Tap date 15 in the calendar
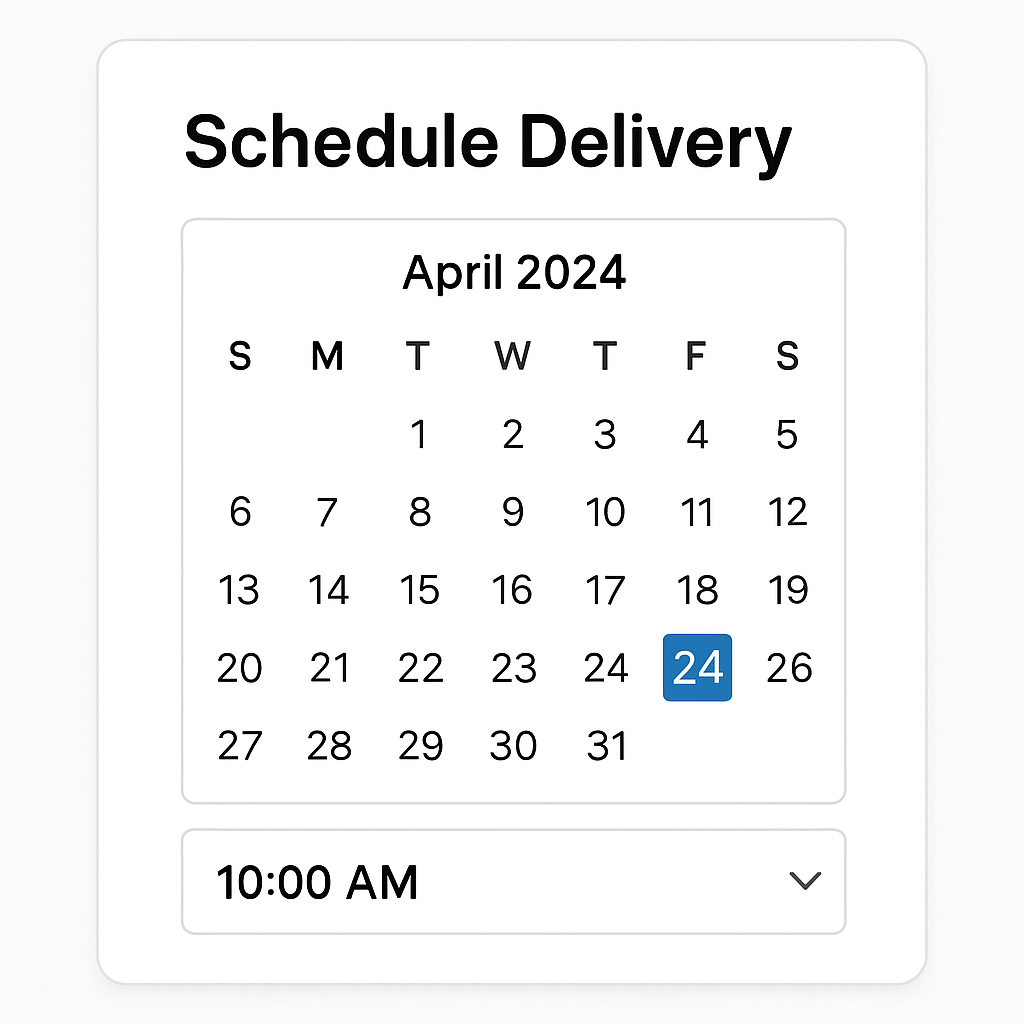This screenshot has width=1024, height=1024. [x=419, y=590]
